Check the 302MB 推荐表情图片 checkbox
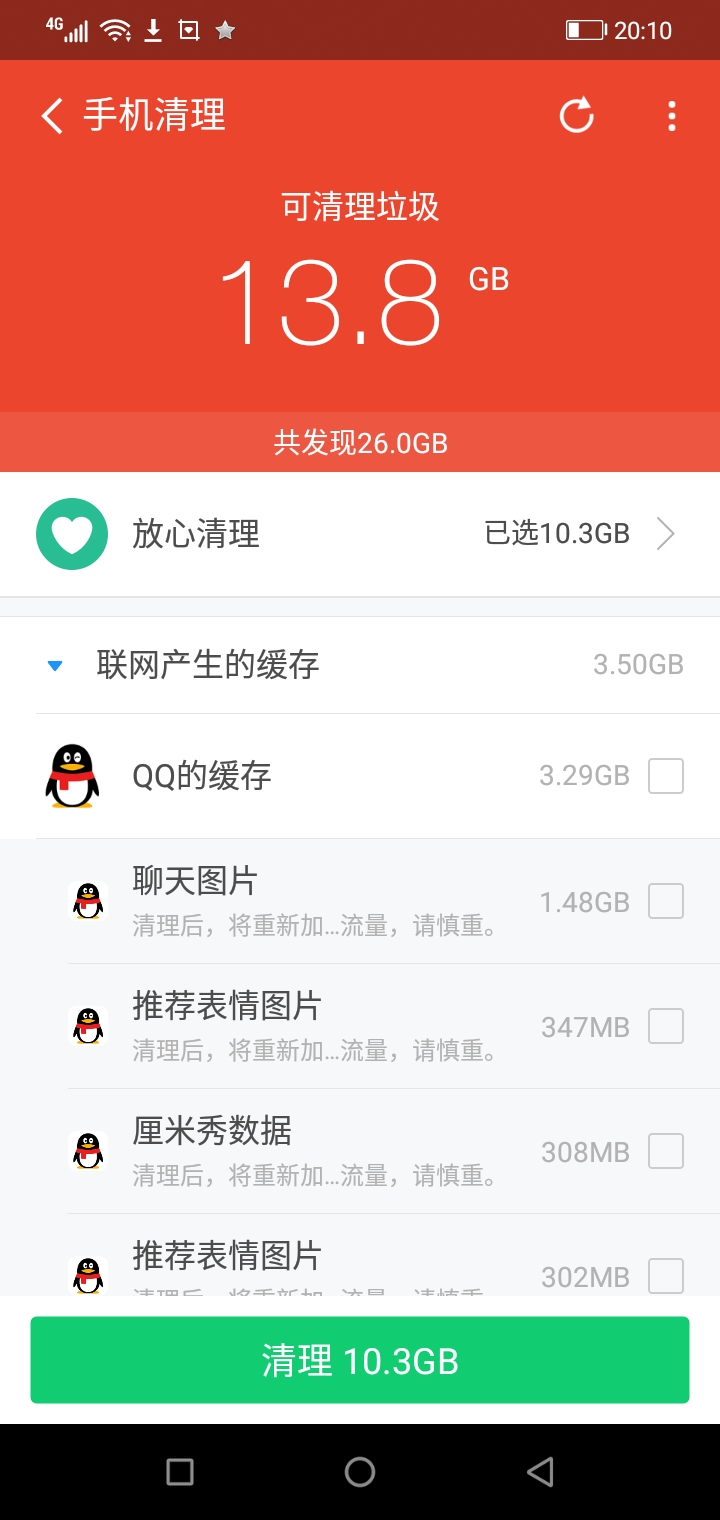 pos(666,1276)
